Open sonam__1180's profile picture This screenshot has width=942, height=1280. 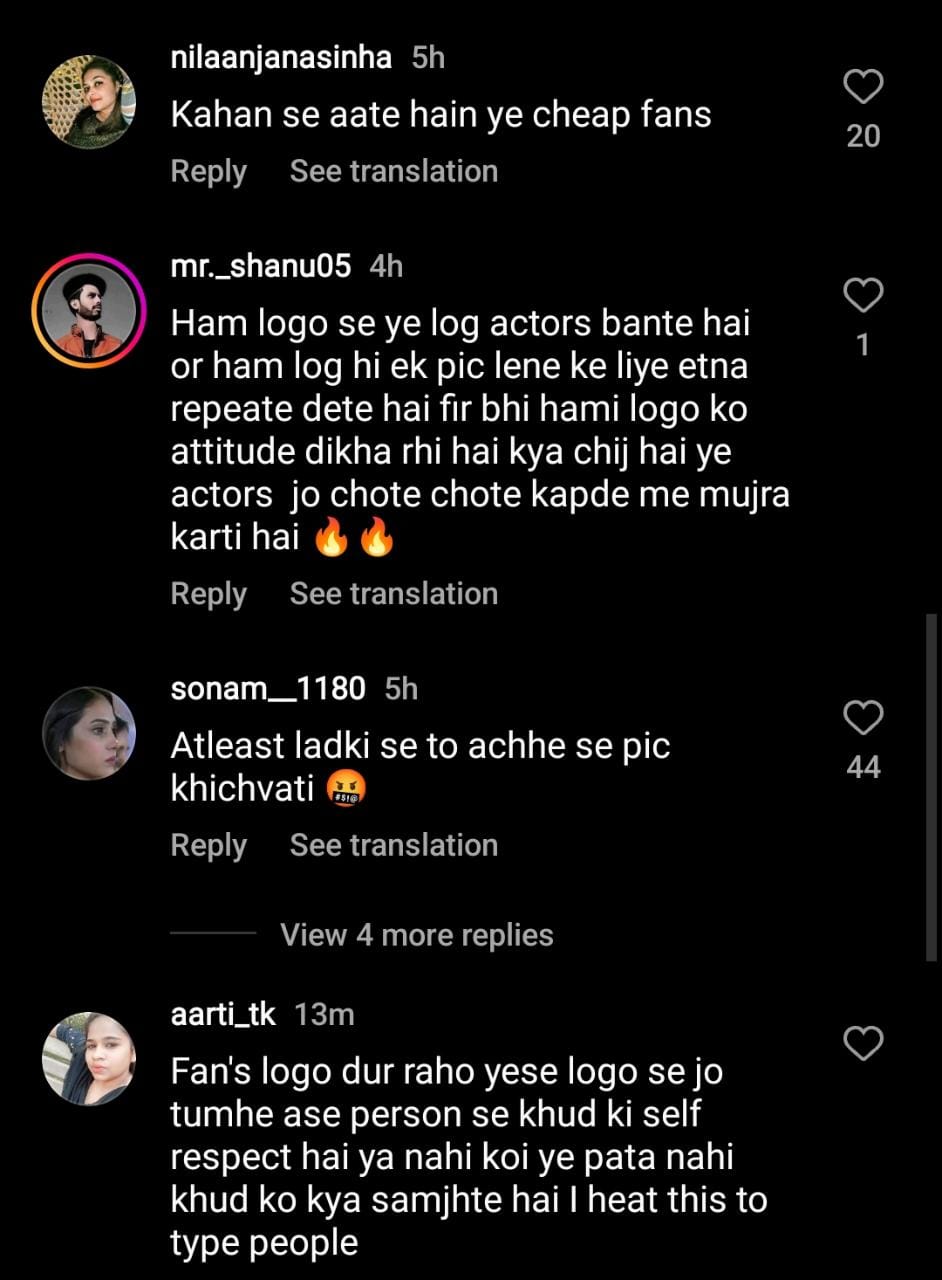[88, 733]
